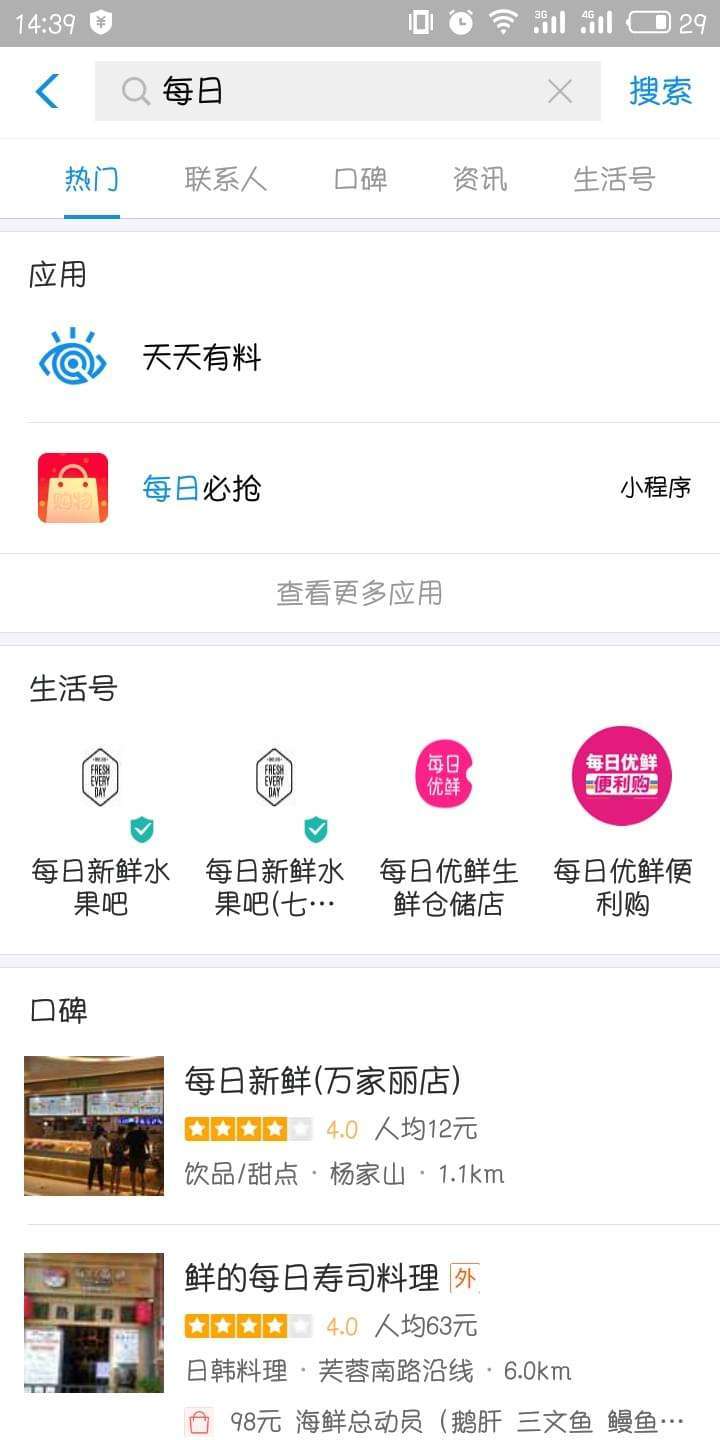Switch to the 资讯 tab
720x1440 pixels.
(480, 179)
